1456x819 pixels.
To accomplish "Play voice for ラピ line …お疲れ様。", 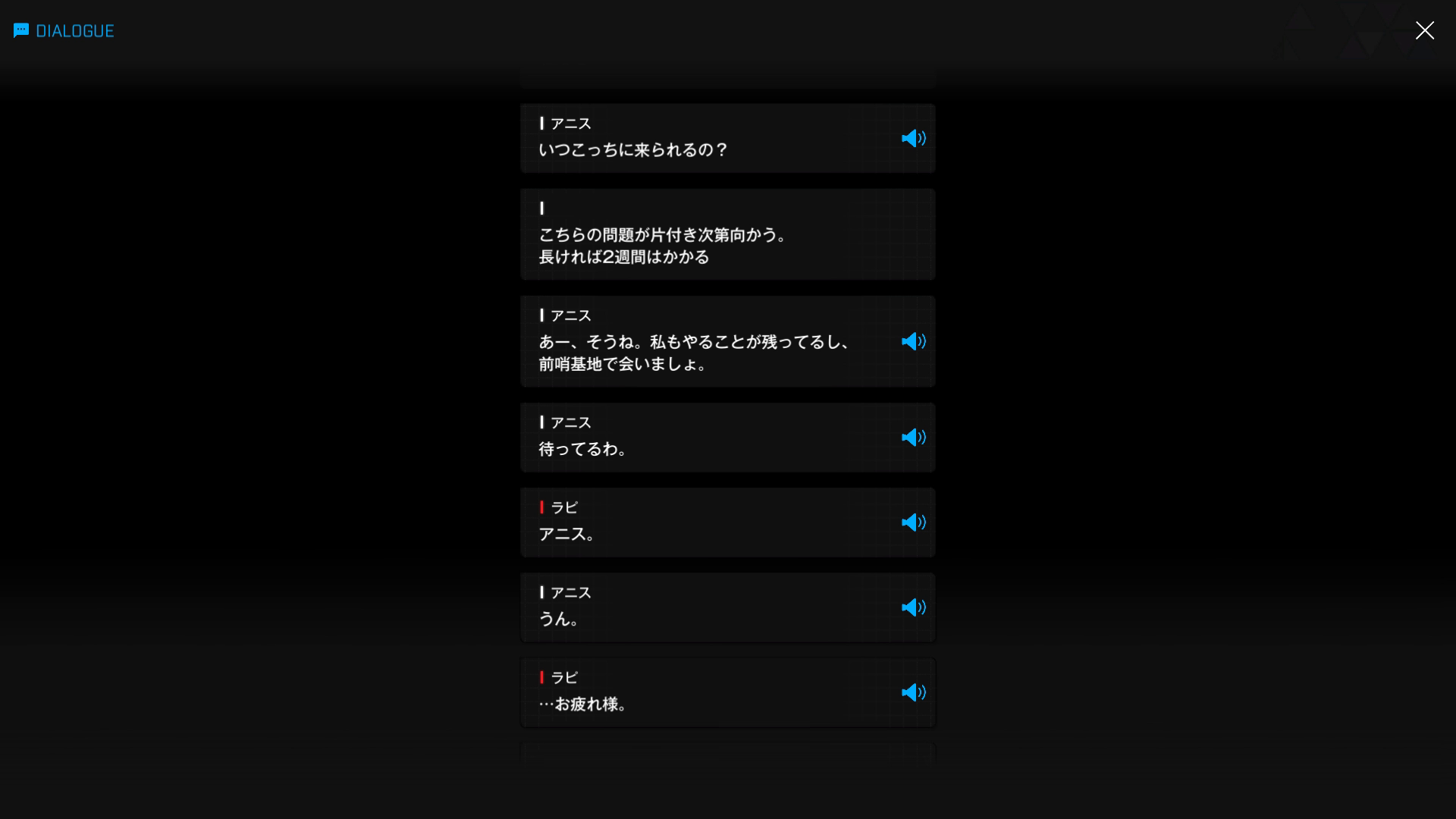I will [x=913, y=692].
